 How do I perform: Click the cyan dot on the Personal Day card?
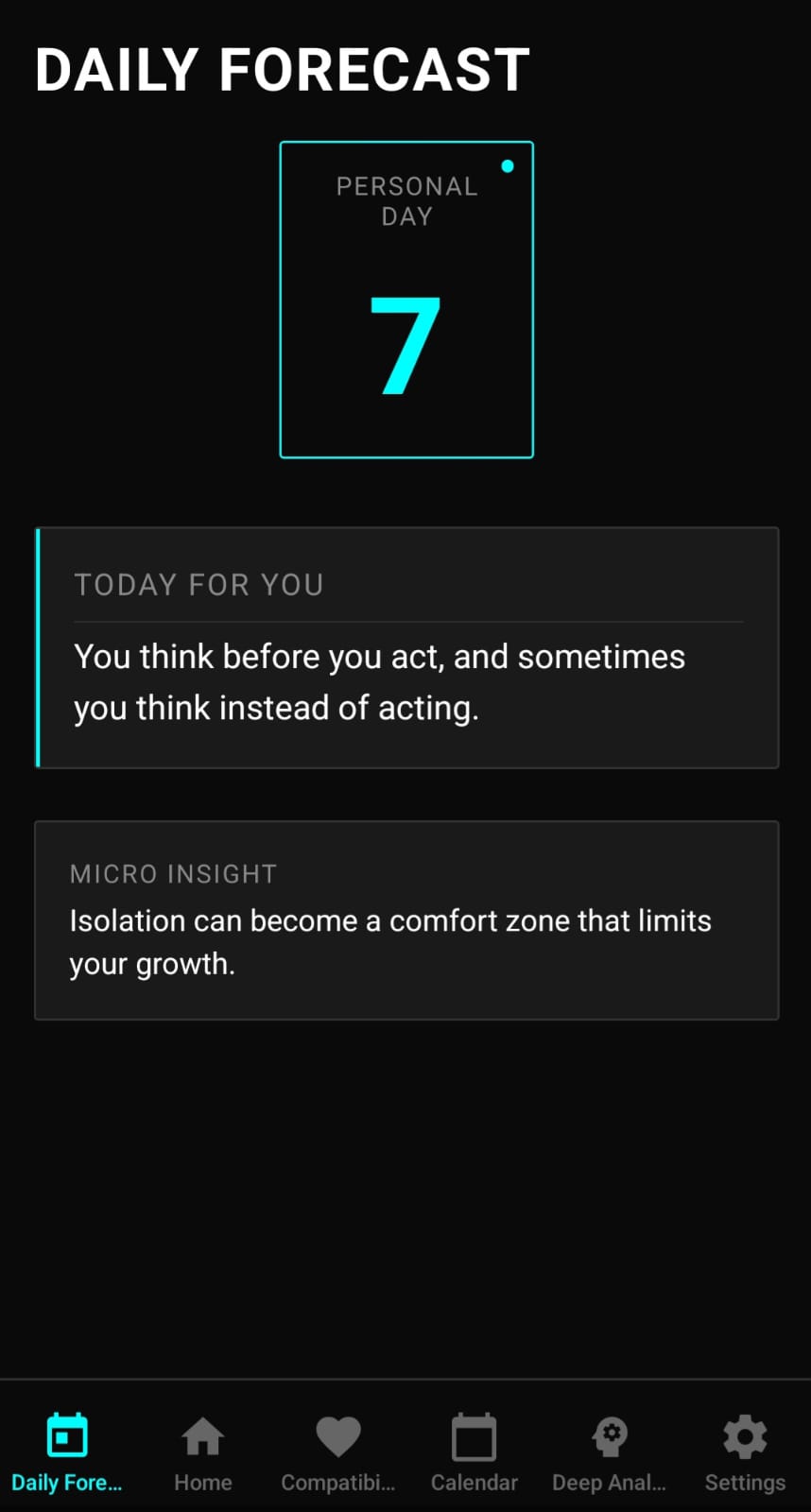508,165
